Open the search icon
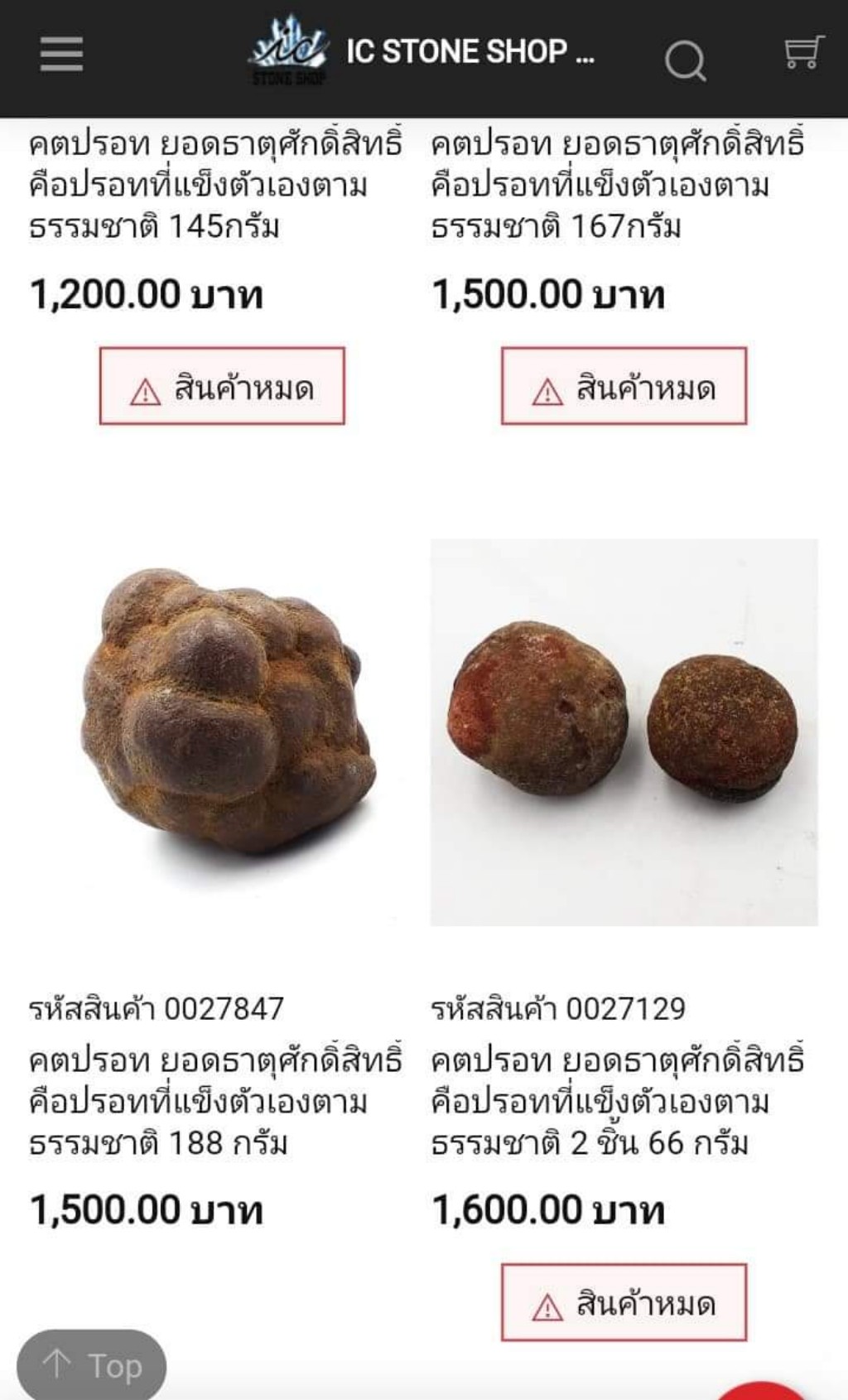This screenshot has width=848, height=1400. pos(686,60)
